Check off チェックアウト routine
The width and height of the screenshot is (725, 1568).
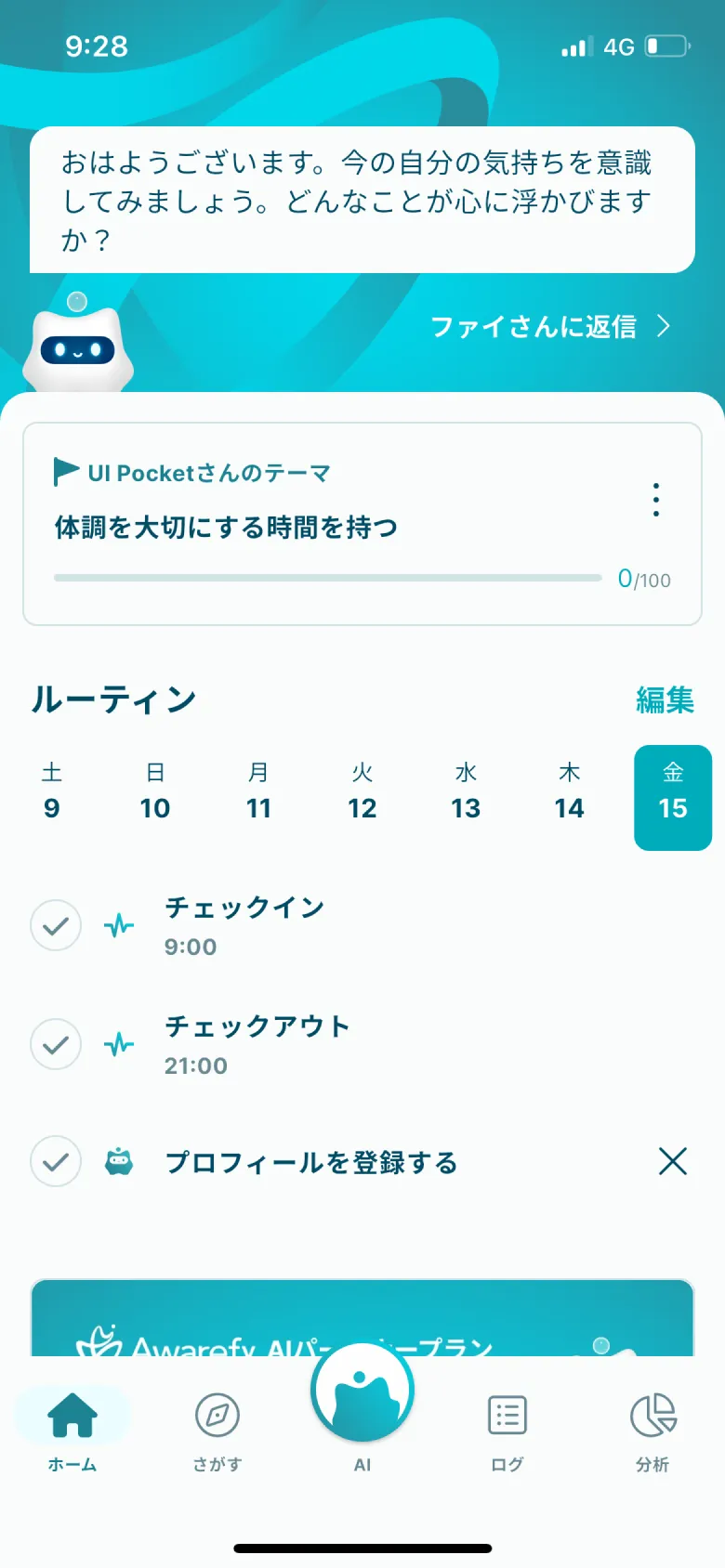(x=56, y=1044)
